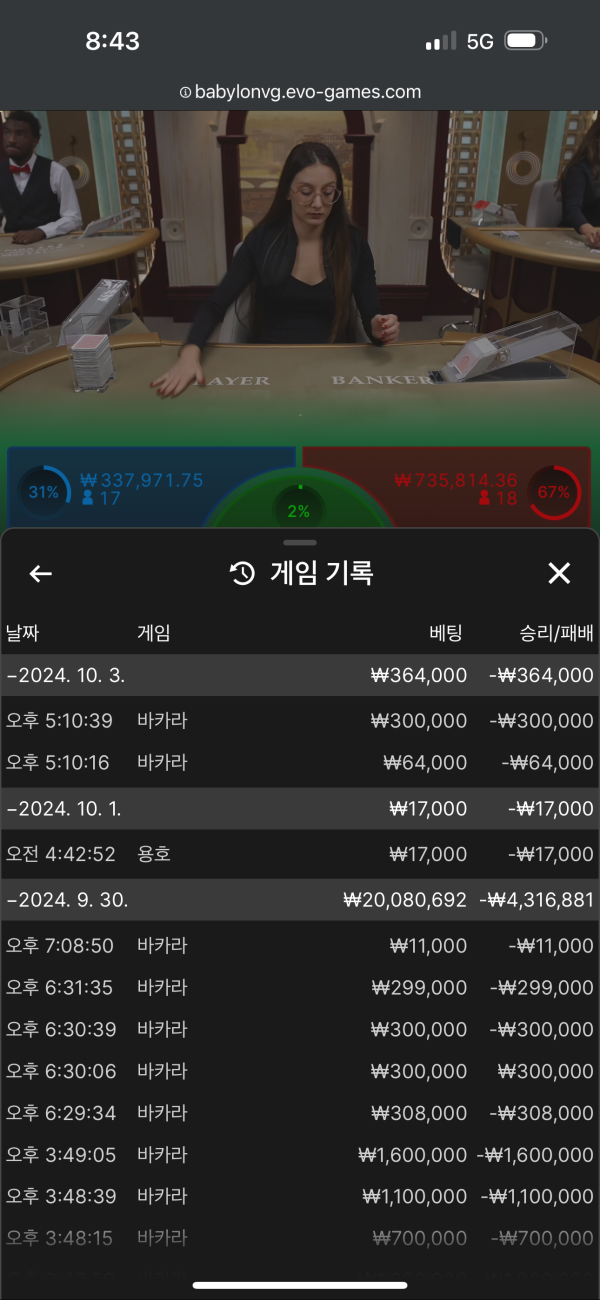Collapse the 2024. 10. 3. date group
This screenshot has height=1300, width=600.
(66, 676)
